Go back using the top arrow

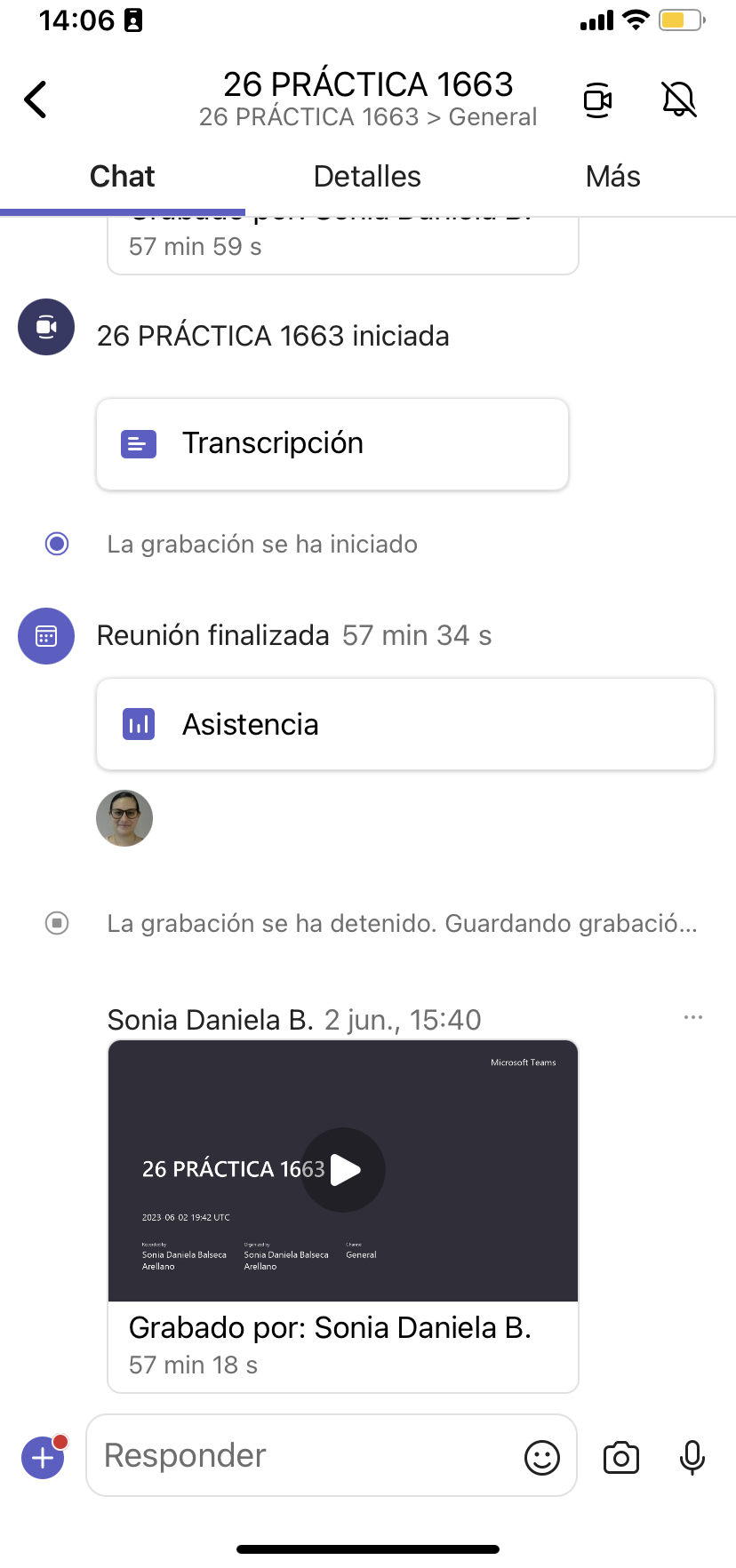click(36, 99)
